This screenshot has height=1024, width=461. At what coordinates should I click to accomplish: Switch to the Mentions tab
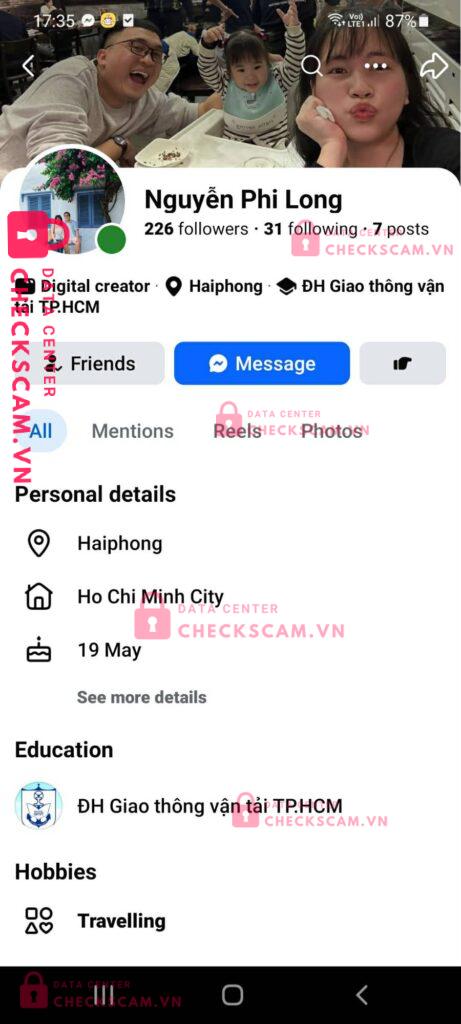pyautogui.click(x=133, y=431)
